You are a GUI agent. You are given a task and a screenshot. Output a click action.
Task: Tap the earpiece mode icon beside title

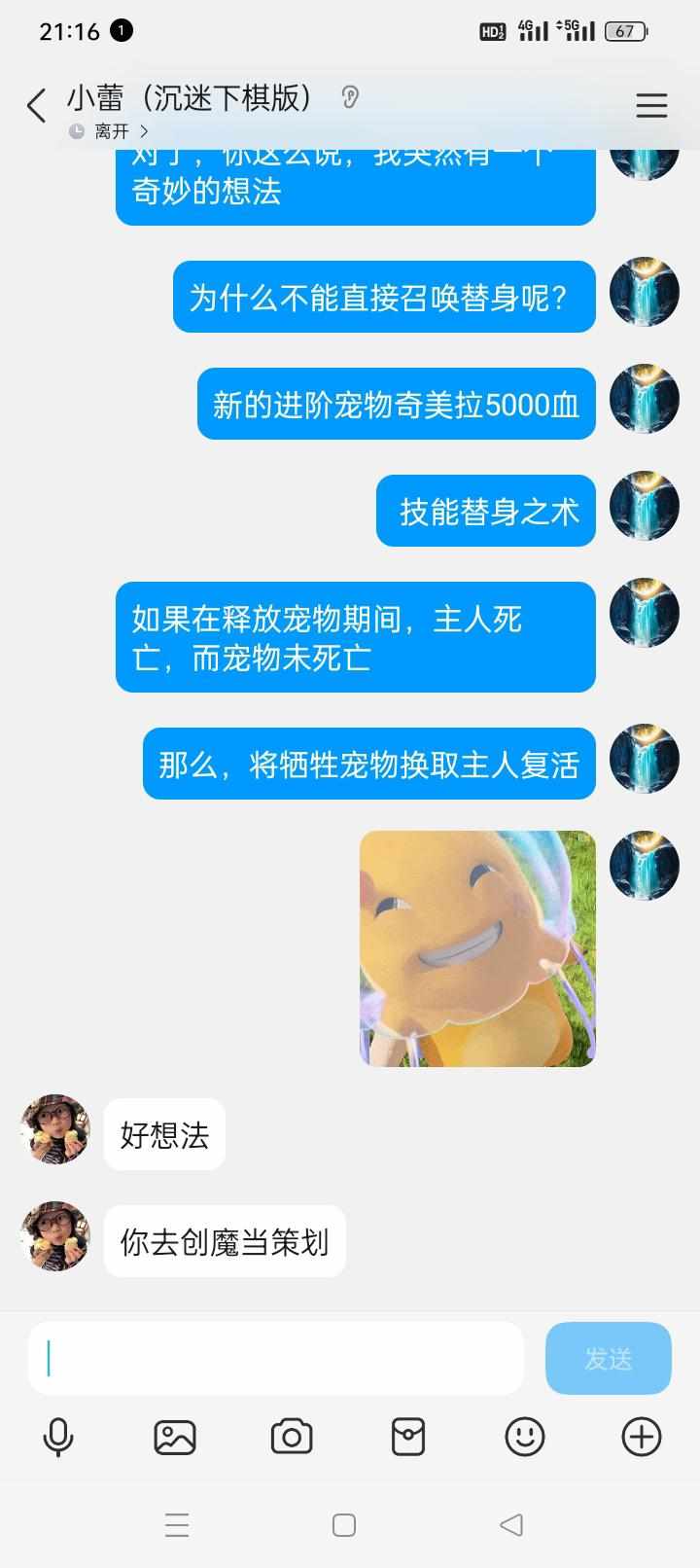point(350,97)
